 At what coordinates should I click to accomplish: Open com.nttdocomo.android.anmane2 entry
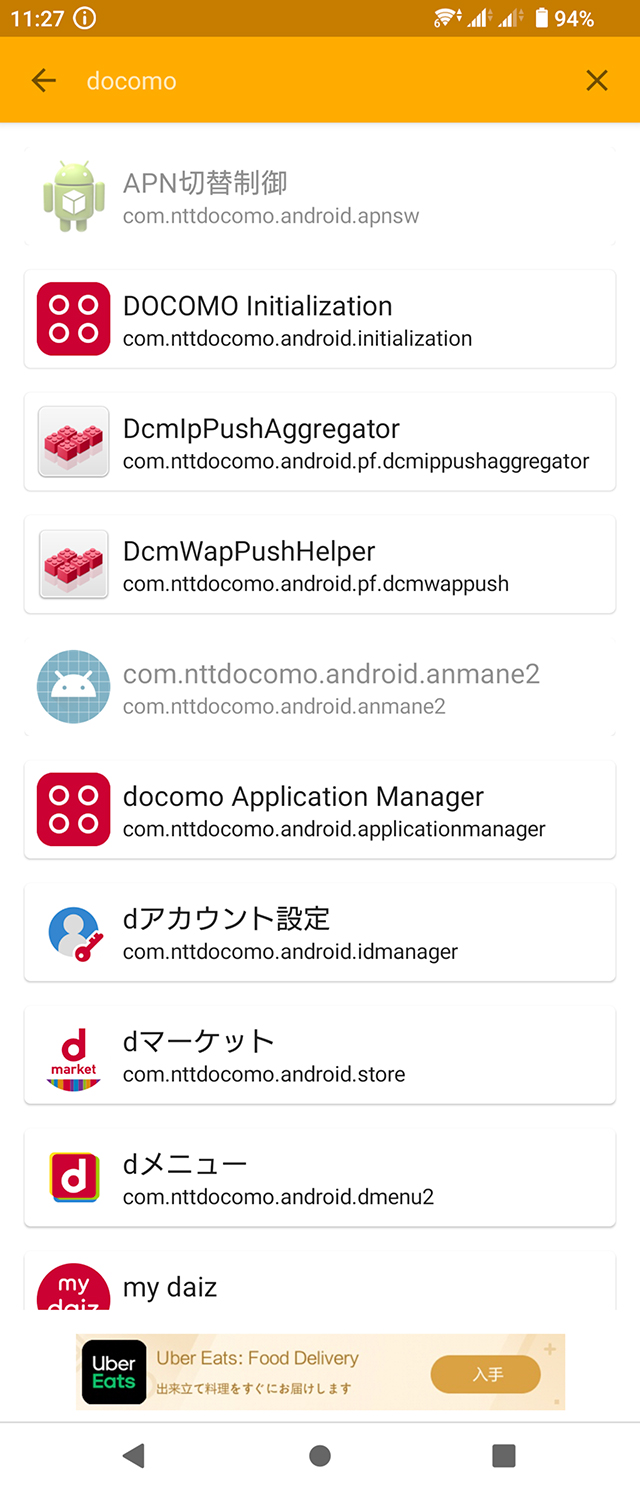tap(320, 688)
